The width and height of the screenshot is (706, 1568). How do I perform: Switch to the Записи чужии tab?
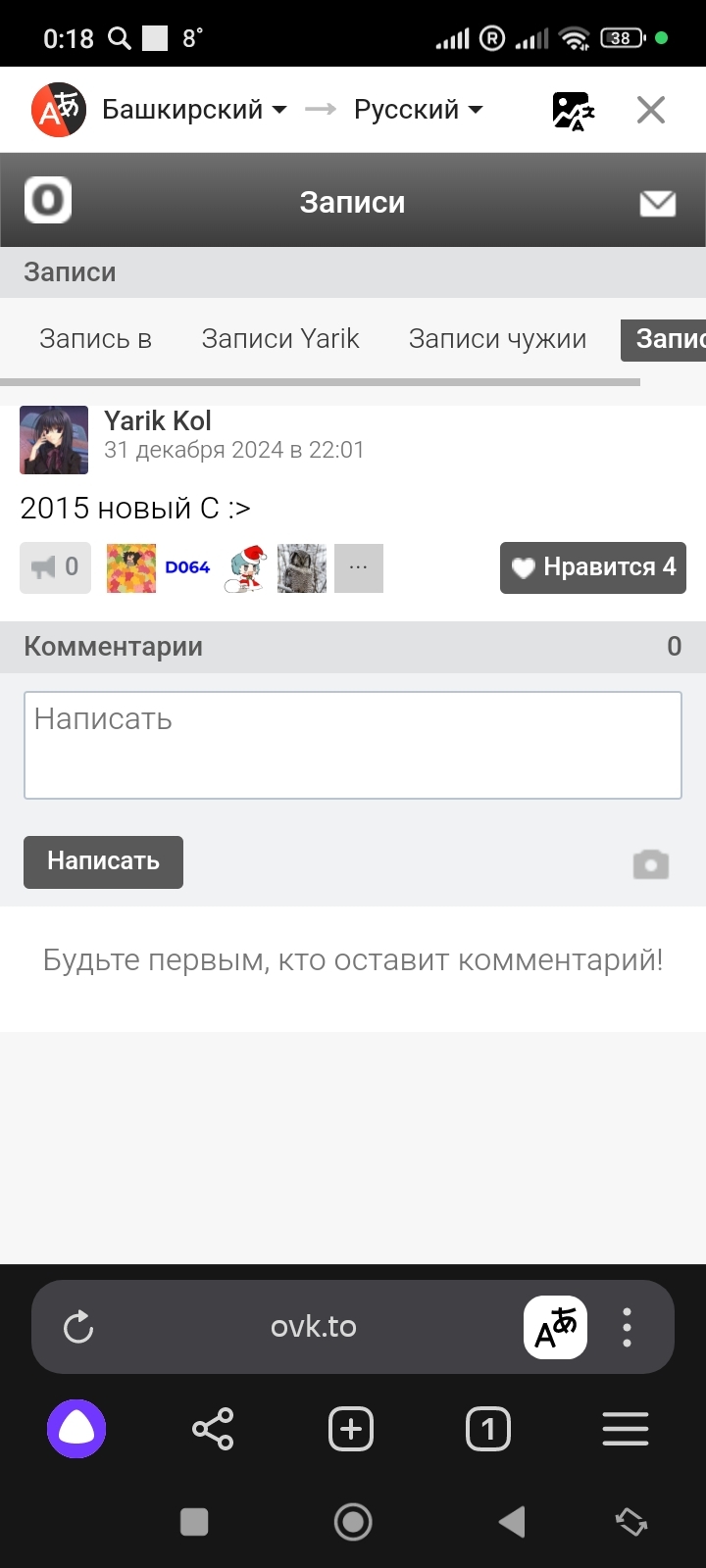click(x=497, y=339)
